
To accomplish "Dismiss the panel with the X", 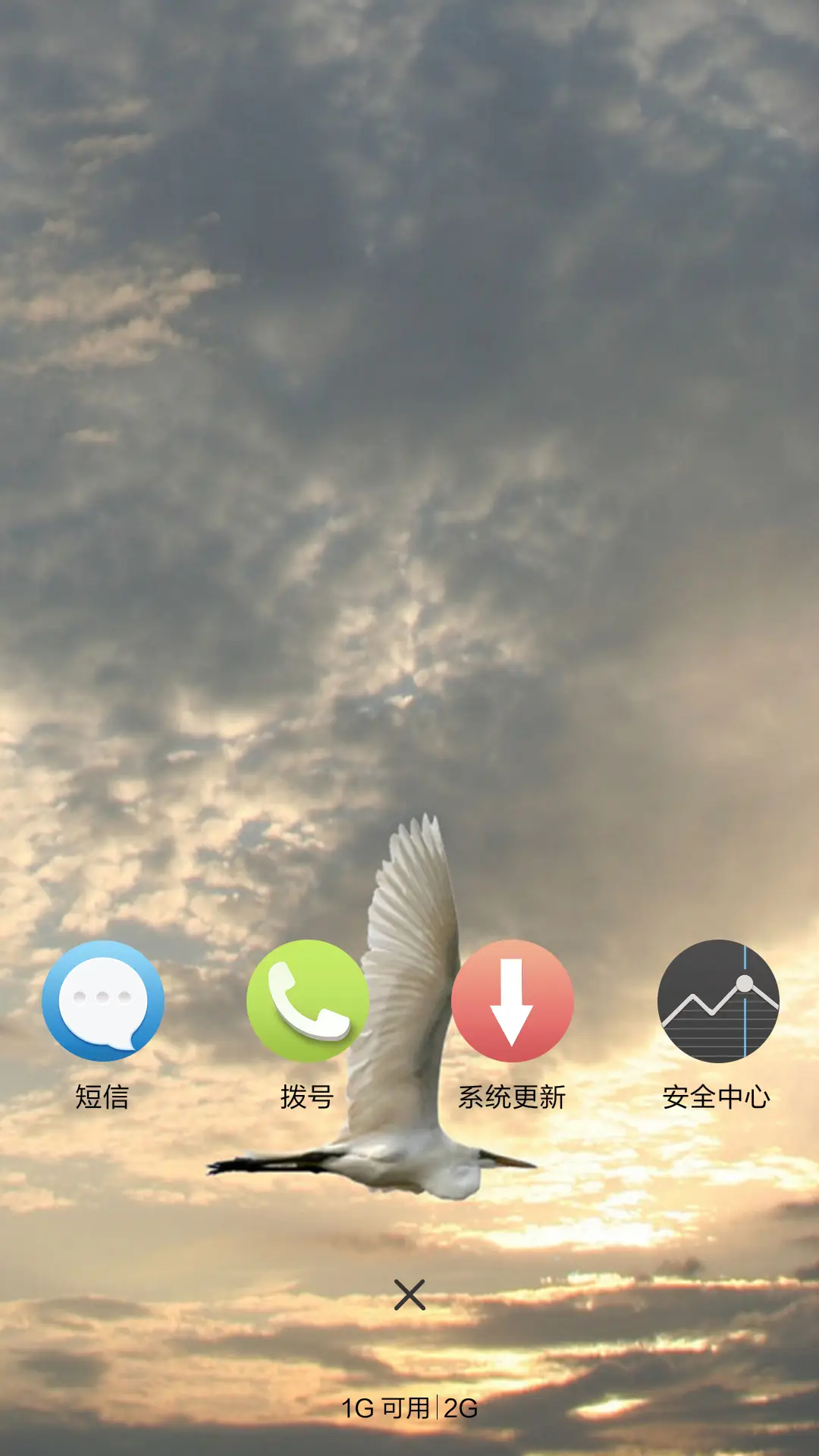I will [x=408, y=1295].
